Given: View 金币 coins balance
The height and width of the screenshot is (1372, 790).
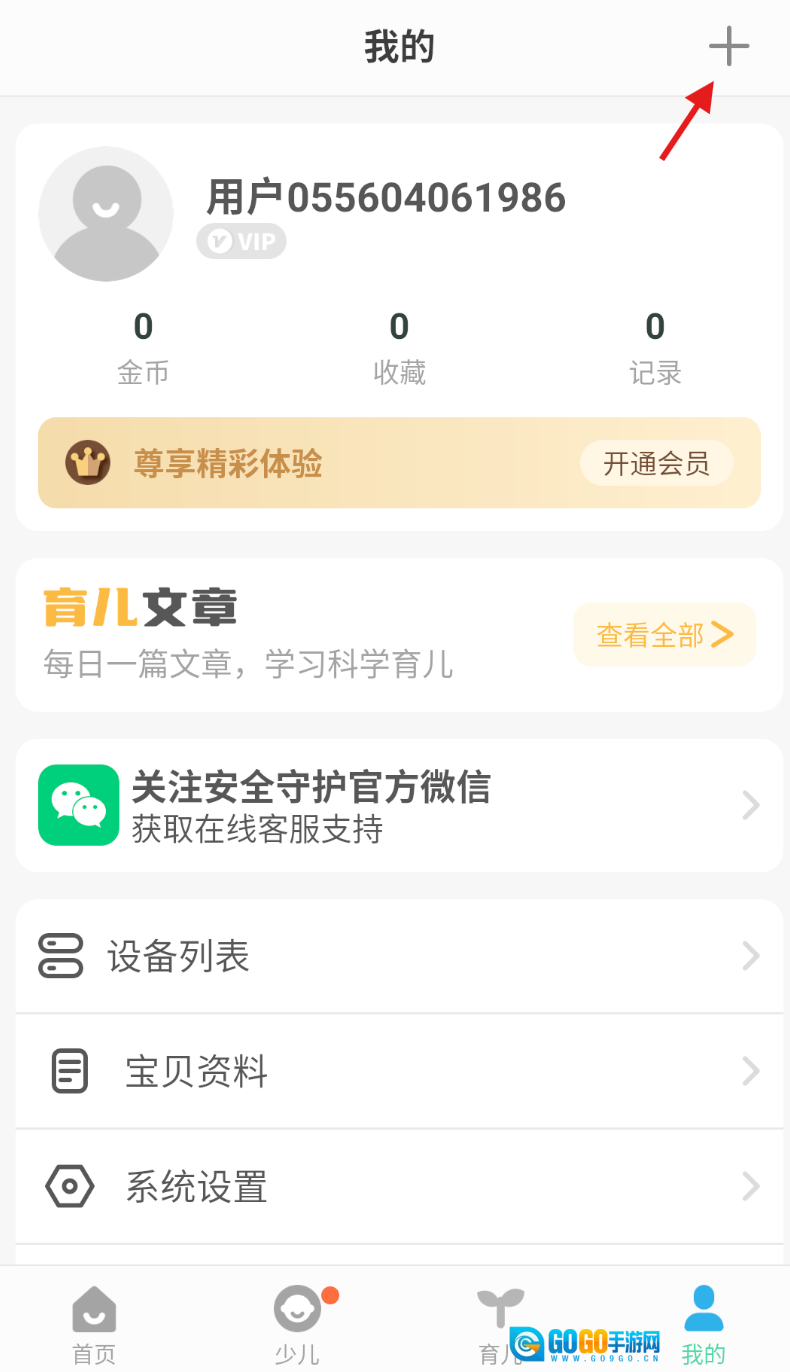Looking at the screenshot, I should 143,348.
